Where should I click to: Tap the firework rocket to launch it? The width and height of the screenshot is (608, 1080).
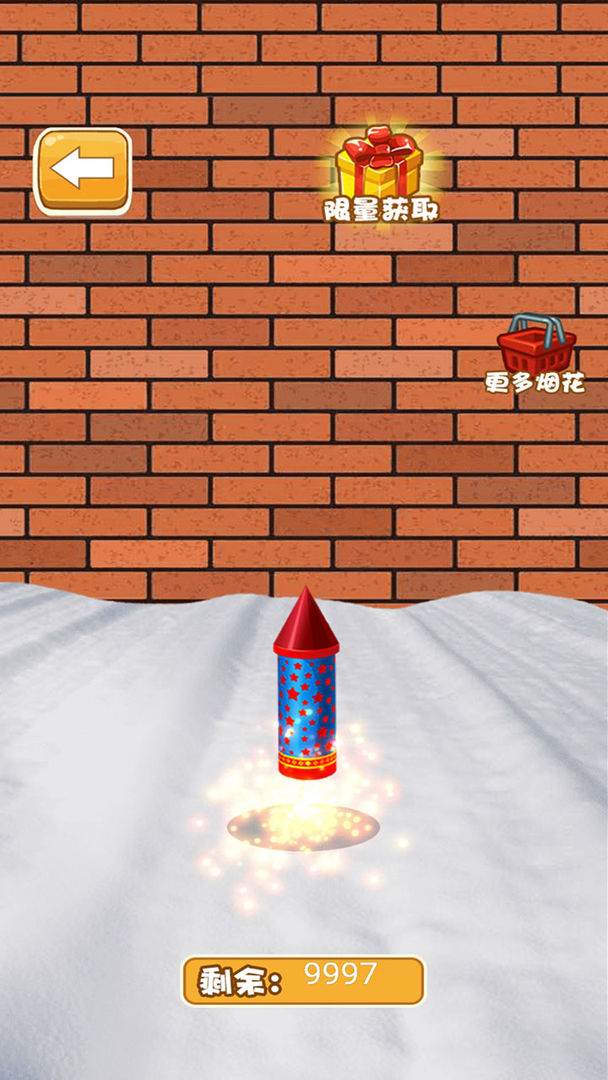point(306,690)
